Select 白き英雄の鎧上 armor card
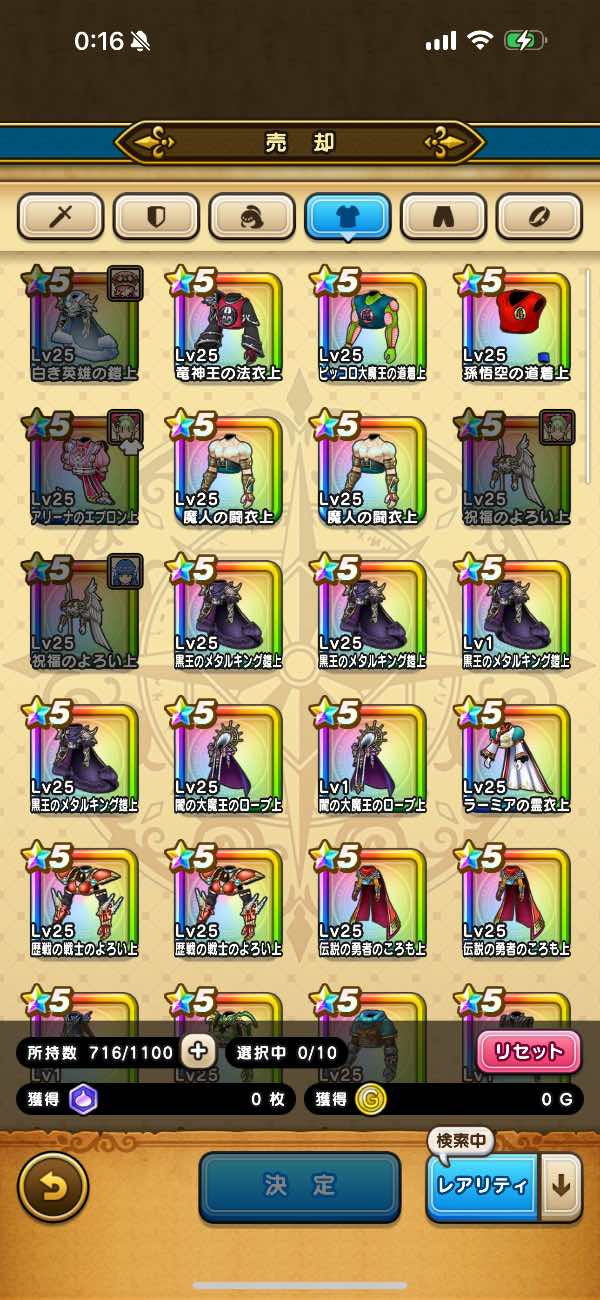This screenshot has width=600, height=1300. point(84,325)
